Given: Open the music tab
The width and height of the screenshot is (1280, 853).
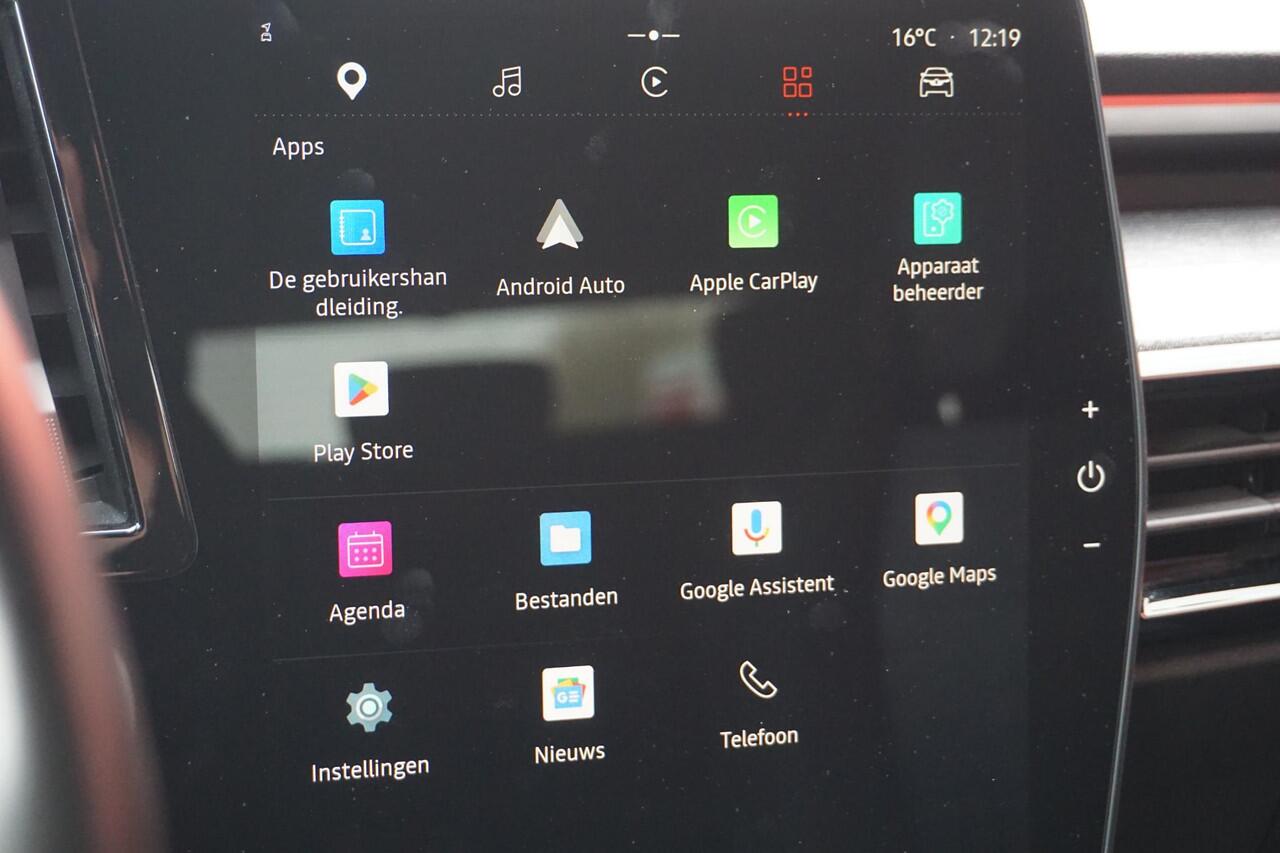Looking at the screenshot, I should click(x=507, y=82).
